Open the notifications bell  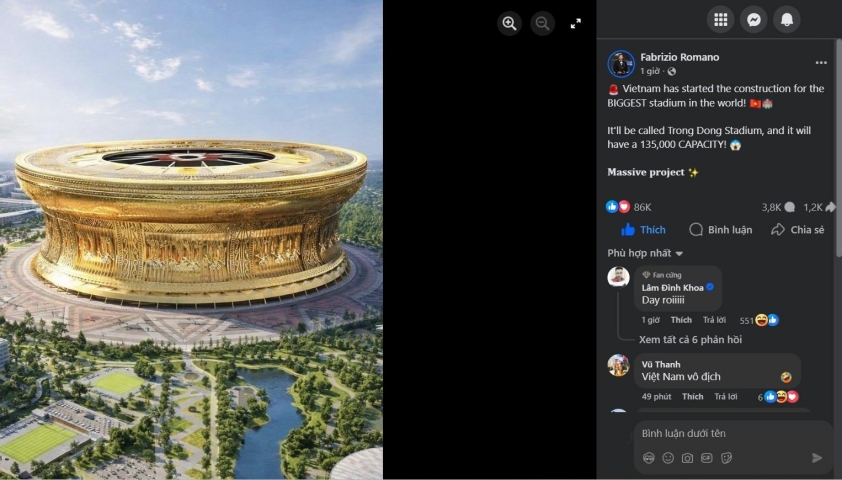click(787, 20)
